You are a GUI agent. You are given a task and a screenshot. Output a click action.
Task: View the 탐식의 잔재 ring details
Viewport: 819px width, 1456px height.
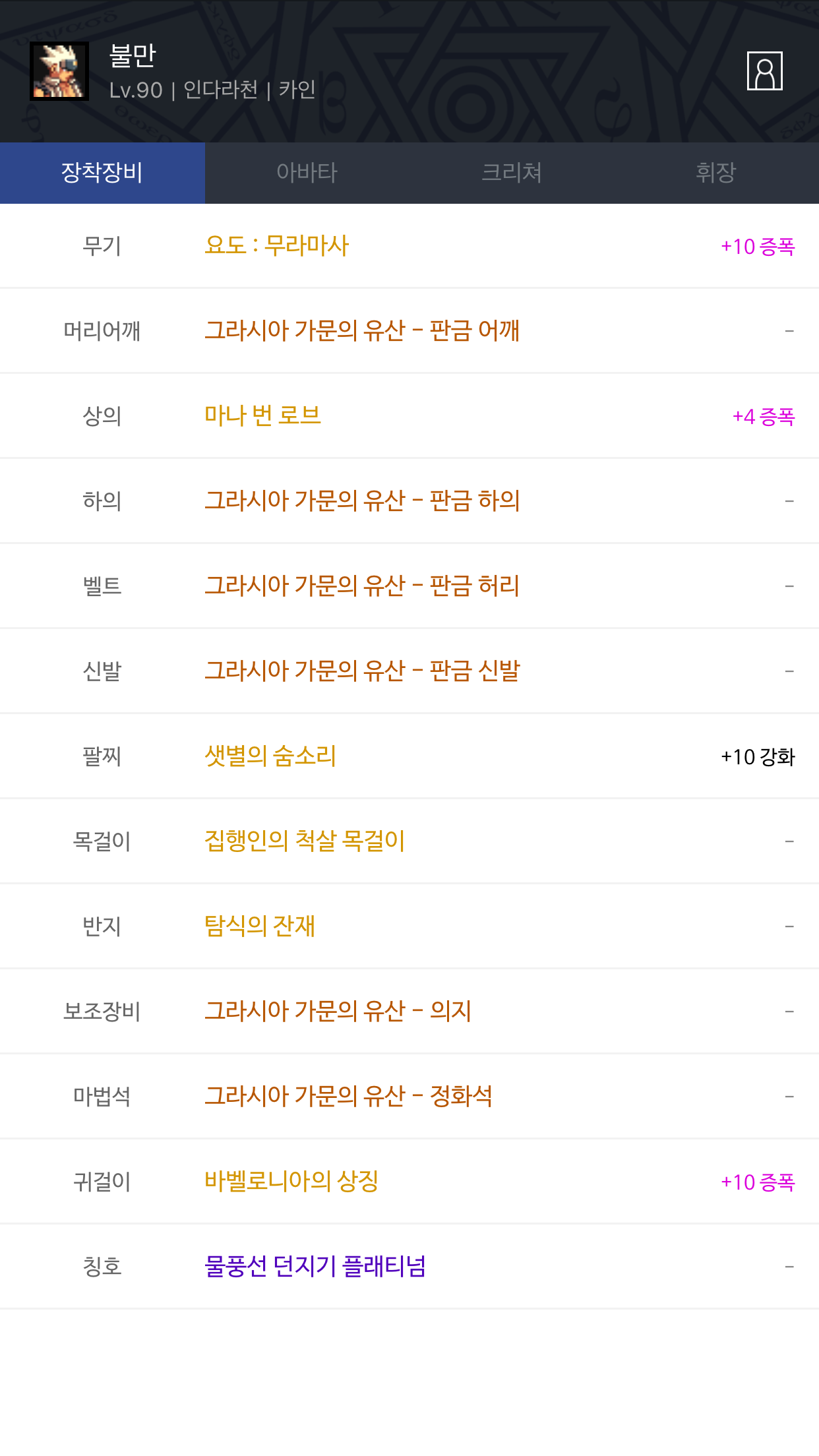[x=260, y=926]
